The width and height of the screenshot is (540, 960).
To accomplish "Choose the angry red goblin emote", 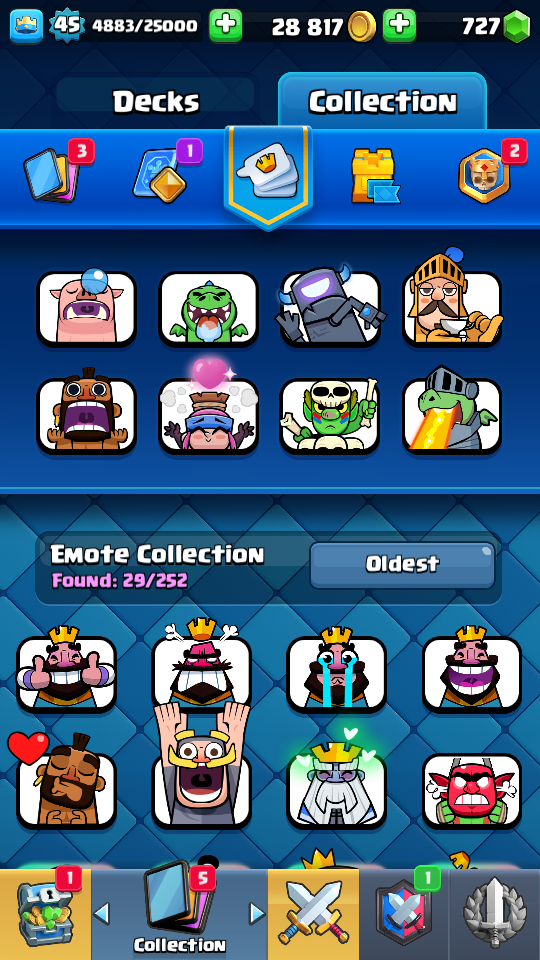I will [472, 791].
